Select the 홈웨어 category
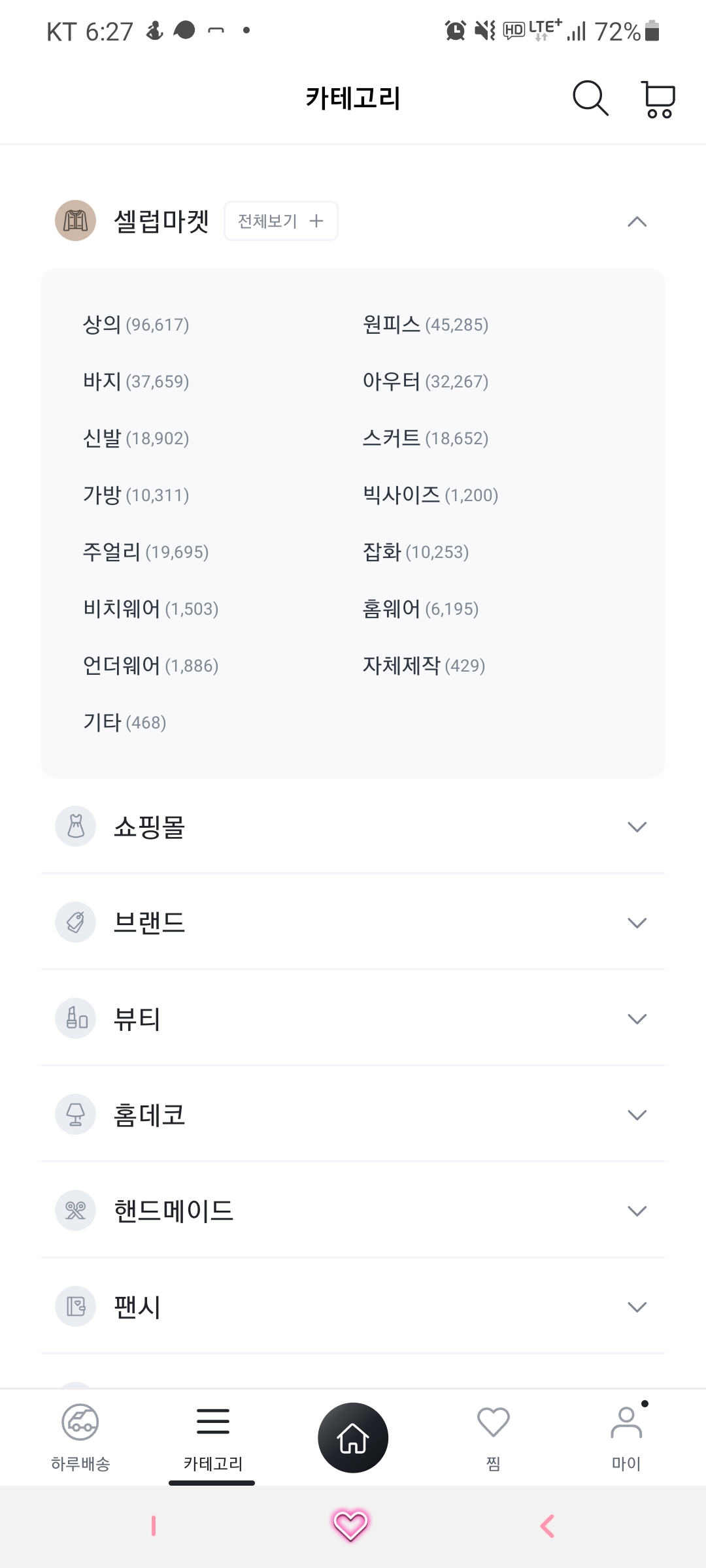The height and width of the screenshot is (1568, 706). pos(421,608)
